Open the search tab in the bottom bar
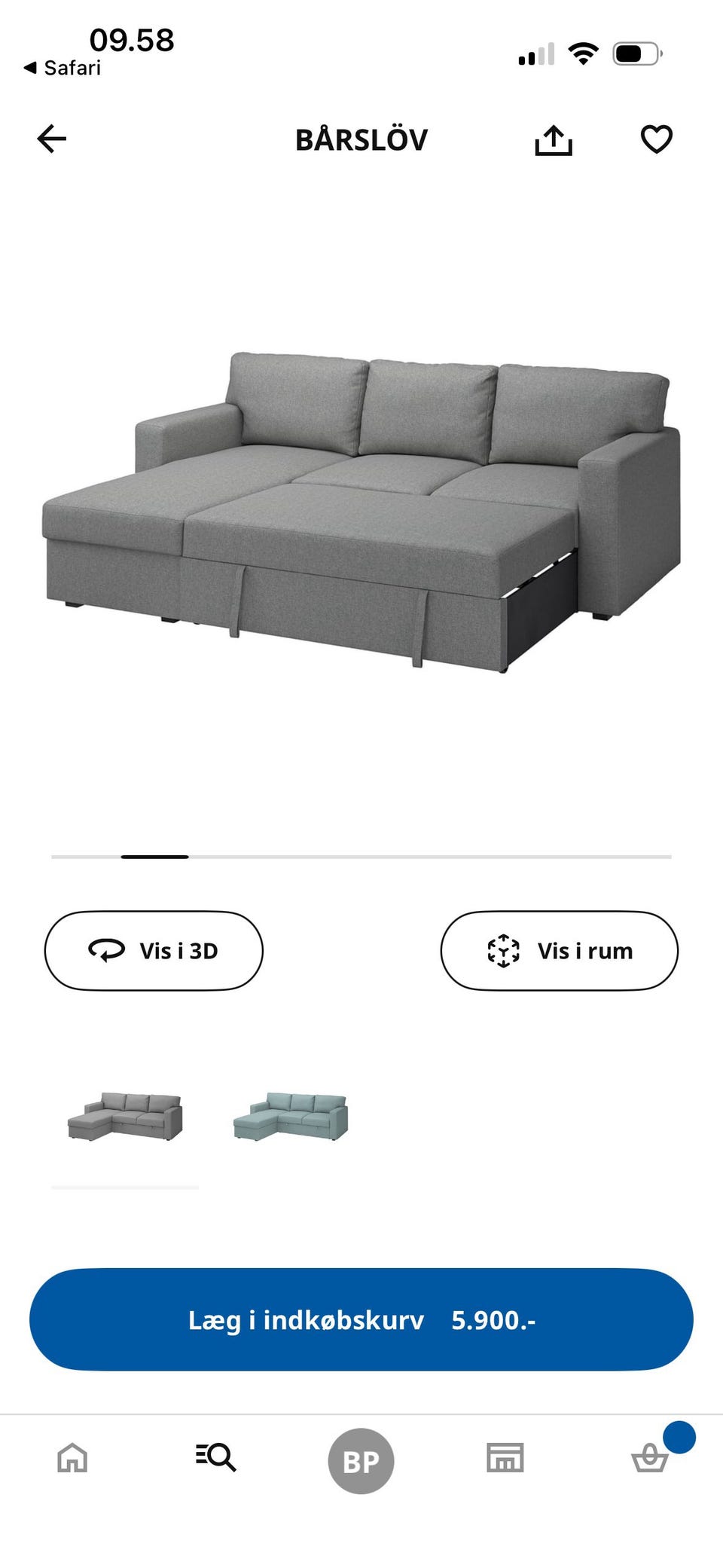 tap(216, 1458)
